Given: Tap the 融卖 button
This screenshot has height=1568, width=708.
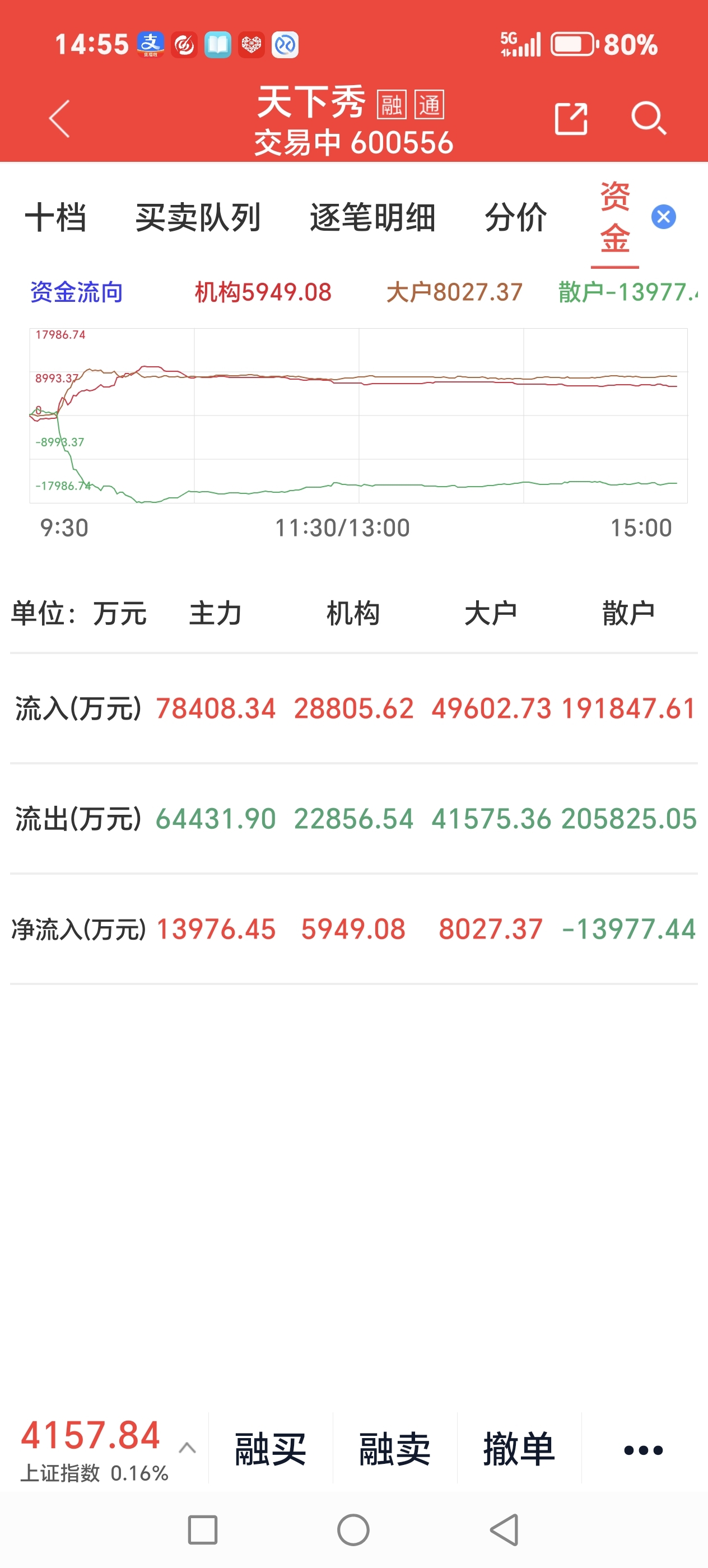Looking at the screenshot, I should click(395, 1449).
